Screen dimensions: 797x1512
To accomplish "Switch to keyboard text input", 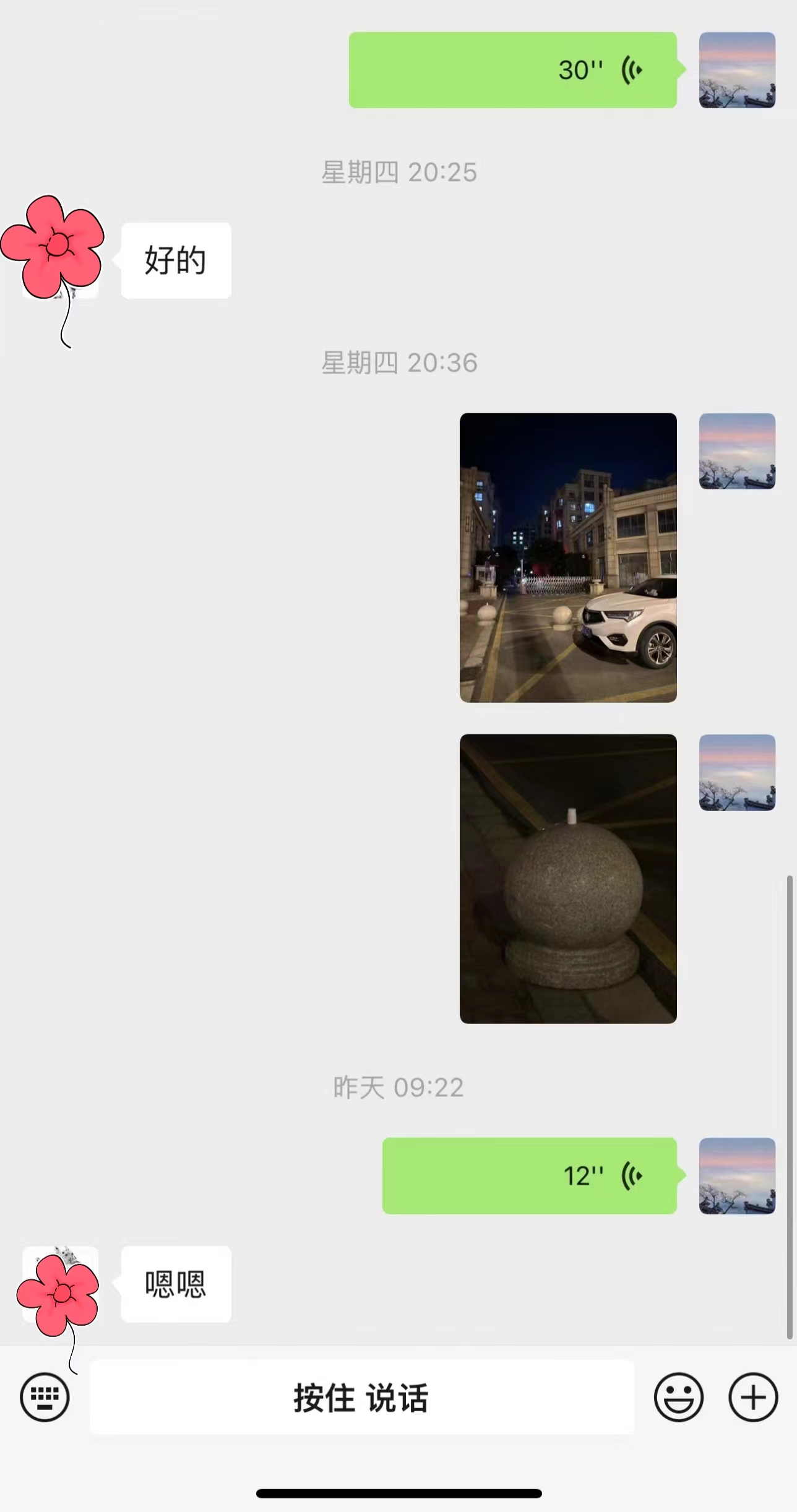I will [x=45, y=1397].
